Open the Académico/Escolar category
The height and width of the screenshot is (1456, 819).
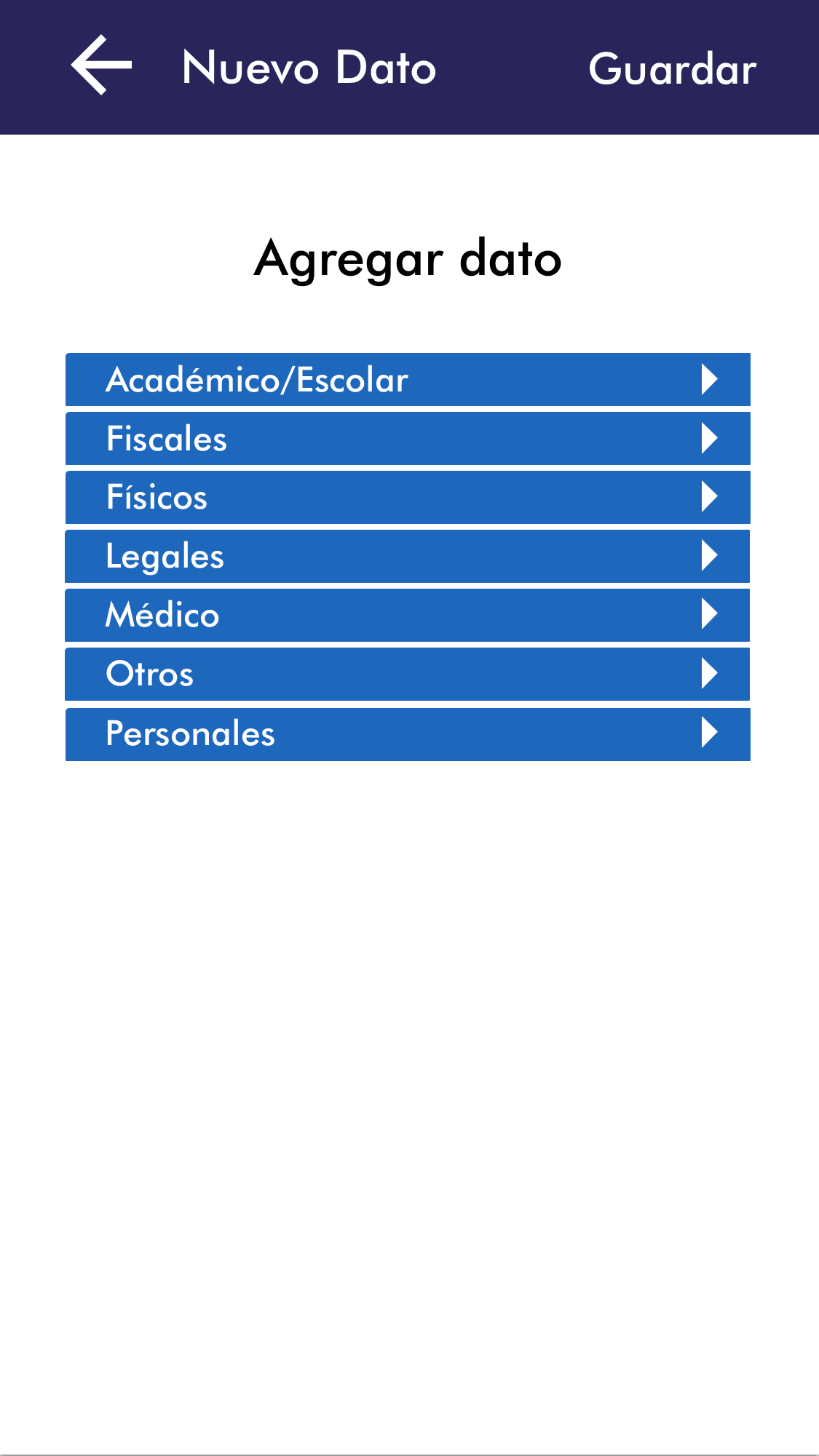[x=408, y=379]
